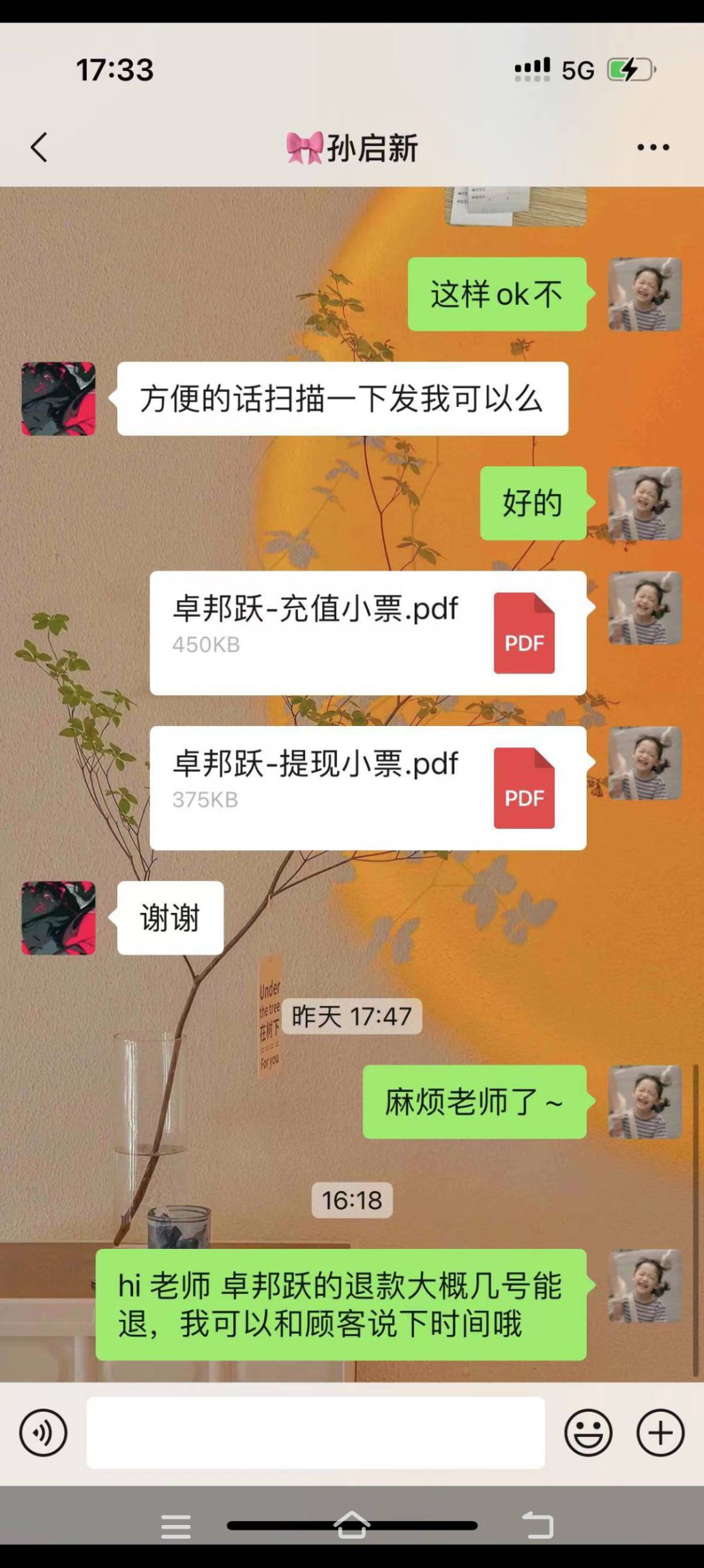Open the emoji picker

click(587, 1432)
